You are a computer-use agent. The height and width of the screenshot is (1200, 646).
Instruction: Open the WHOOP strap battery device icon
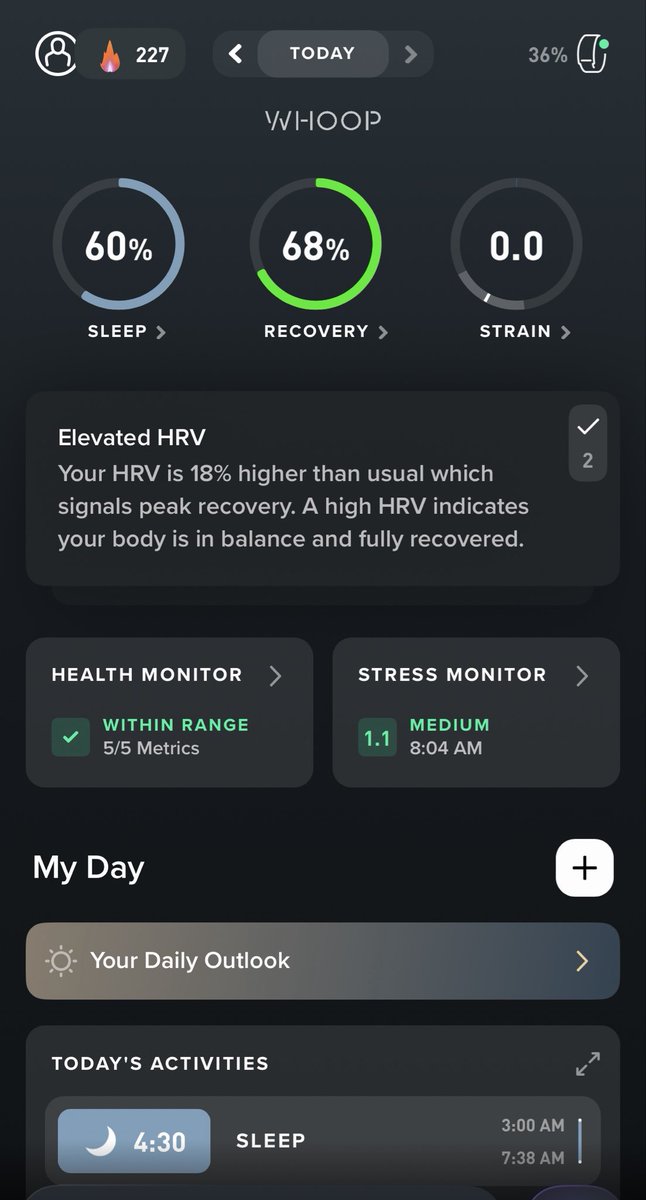(x=594, y=55)
